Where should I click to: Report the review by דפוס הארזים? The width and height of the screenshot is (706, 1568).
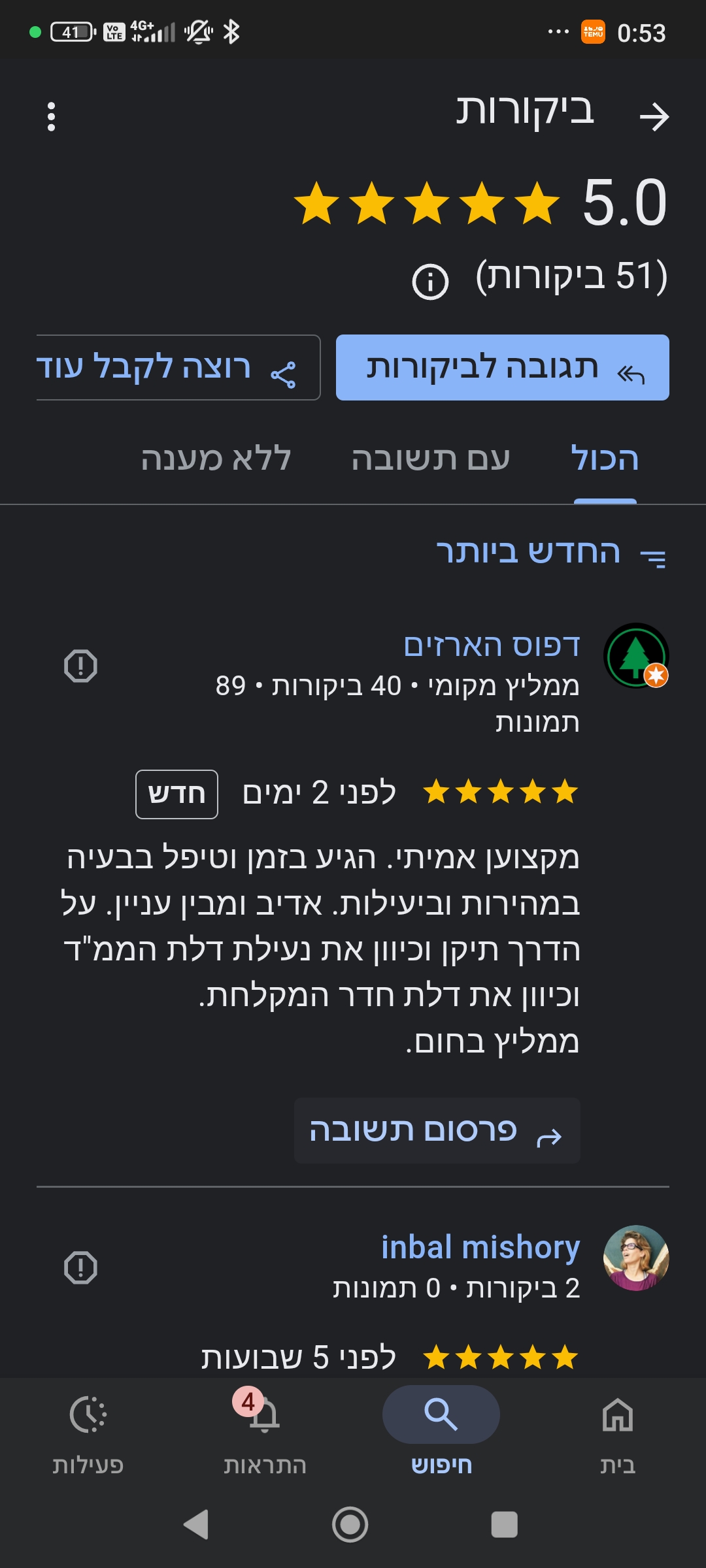[x=80, y=666]
